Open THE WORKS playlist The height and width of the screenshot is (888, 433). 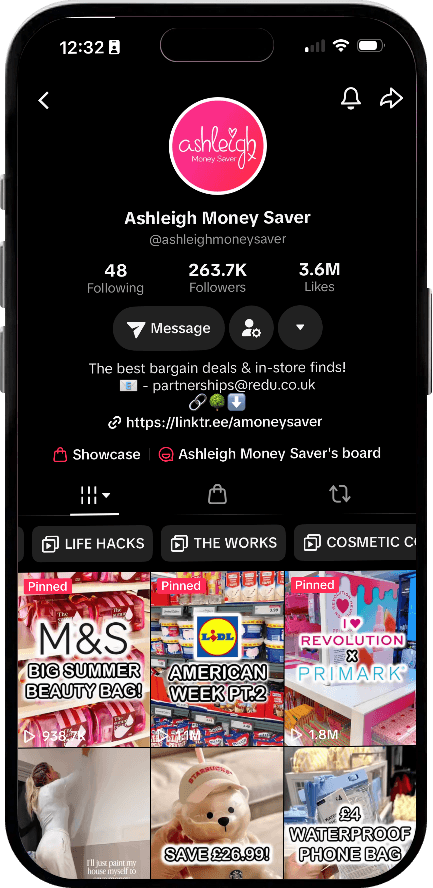(224, 543)
